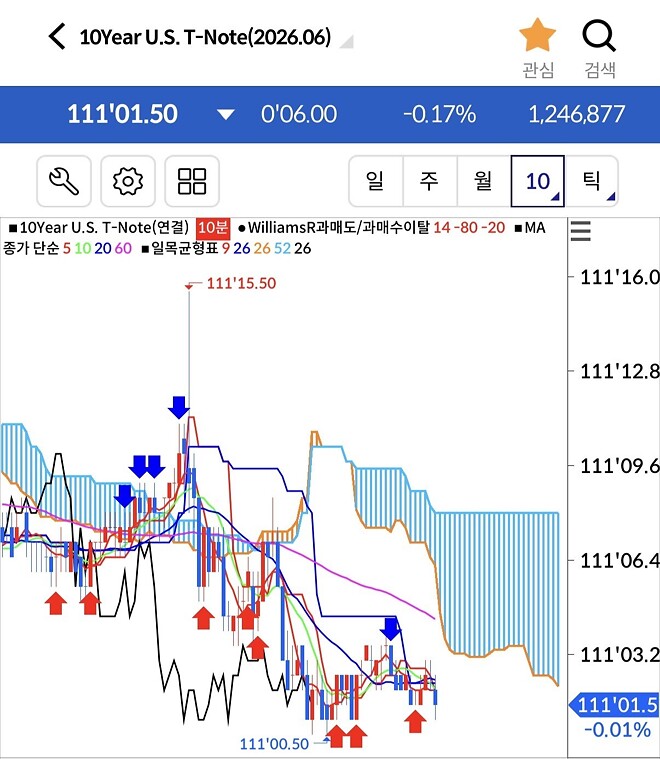Viewport: 660px width, 759px height.
Task: Go back using the top arrow
Action: [56, 38]
